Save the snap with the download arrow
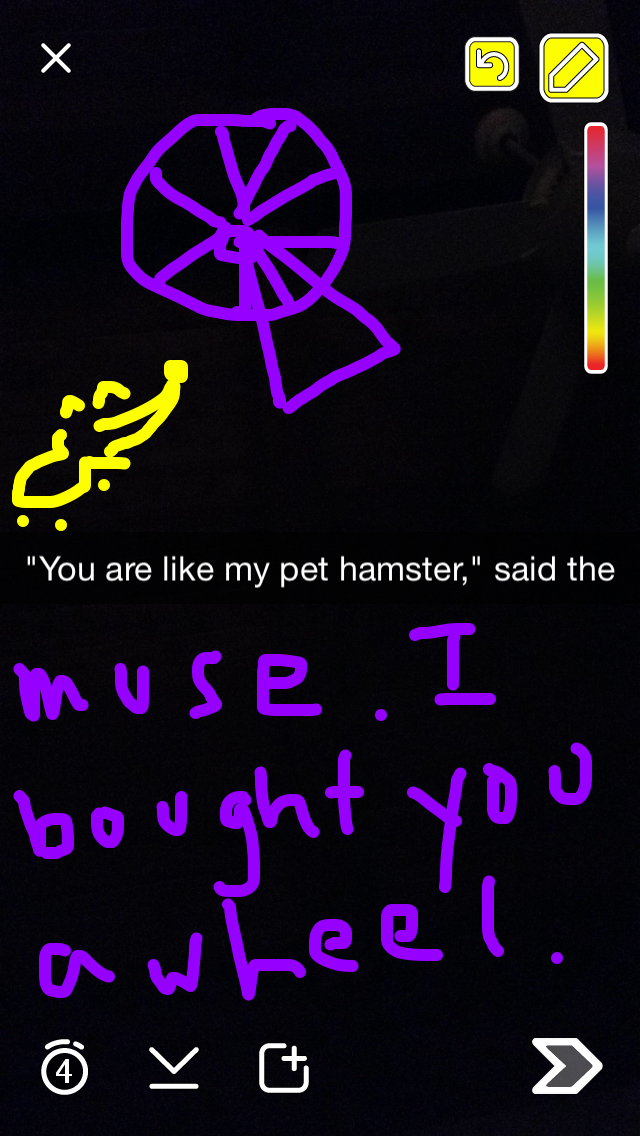 tap(174, 1068)
